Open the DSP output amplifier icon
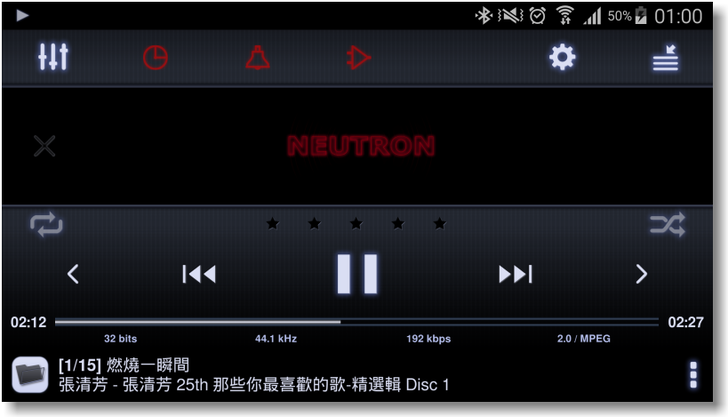This screenshot has height=417, width=728. (x=358, y=58)
